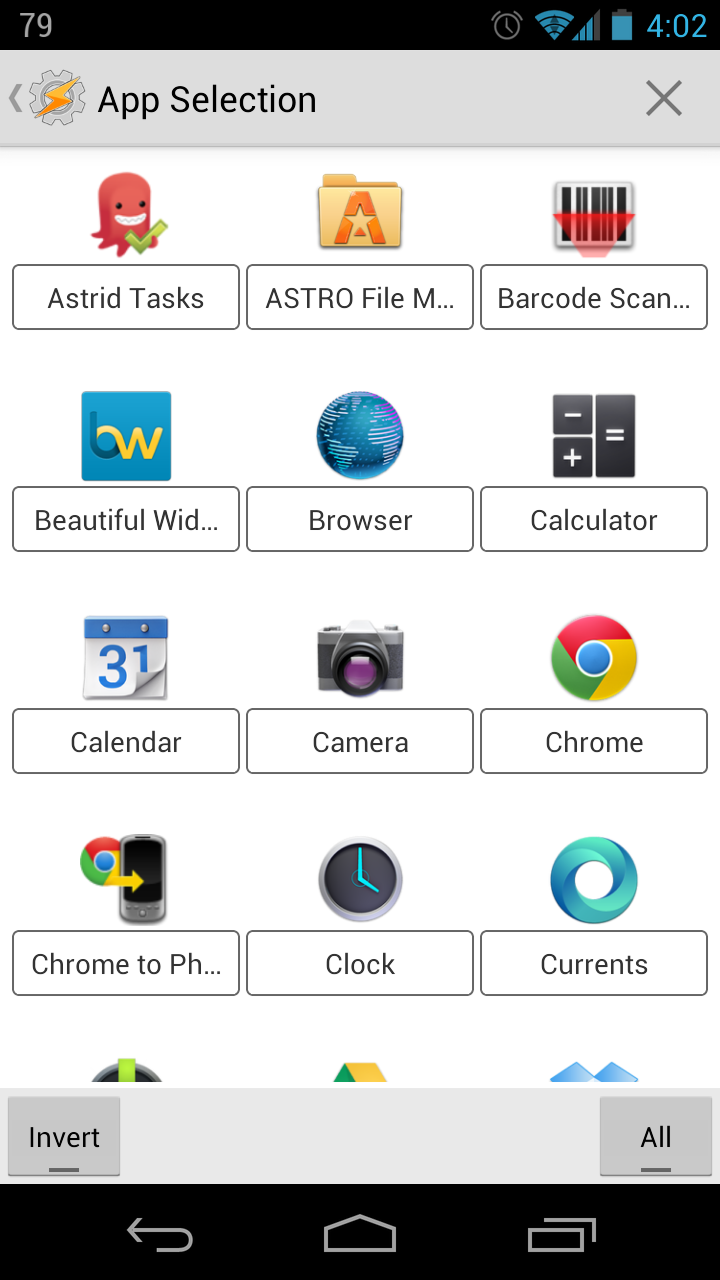The width and height of the screenshot is (720, 1280).
Task: Select the Chrome to Phone icon
Action: pos(125,880)
